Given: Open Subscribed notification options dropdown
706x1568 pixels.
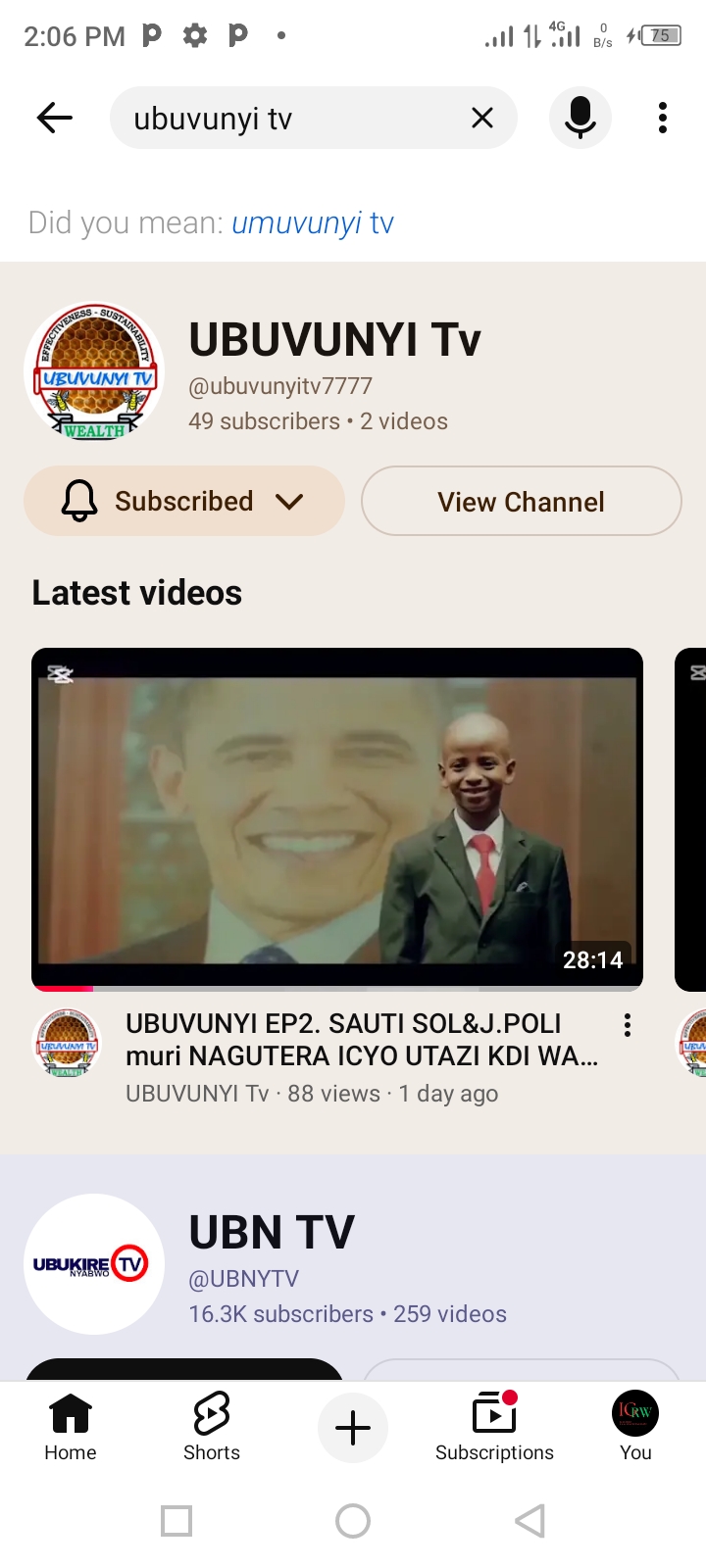Looking at the screenshot, I should coord(184,502).
